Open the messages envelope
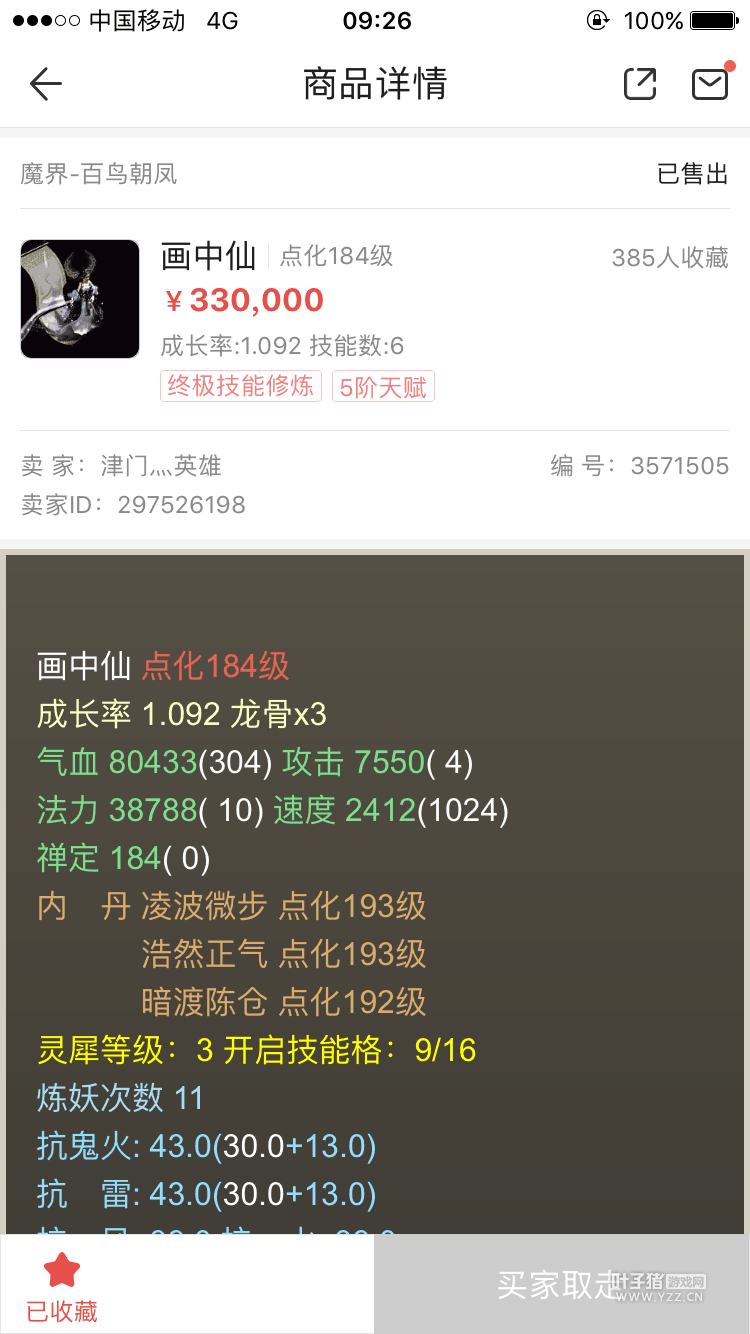The image size is (750, 1334). [710, 84]
